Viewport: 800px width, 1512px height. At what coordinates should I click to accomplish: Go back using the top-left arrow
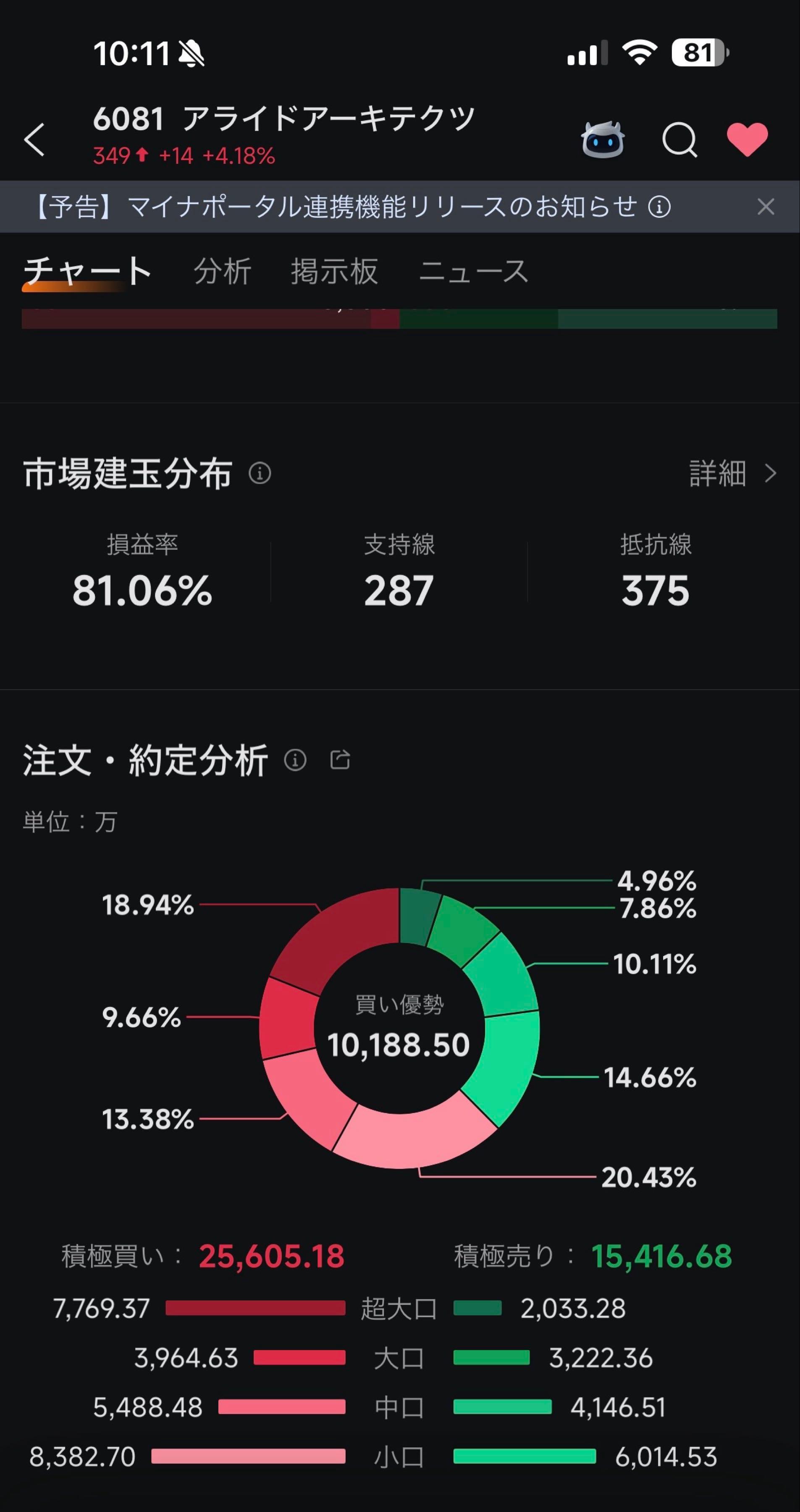[x=34, y=140]
